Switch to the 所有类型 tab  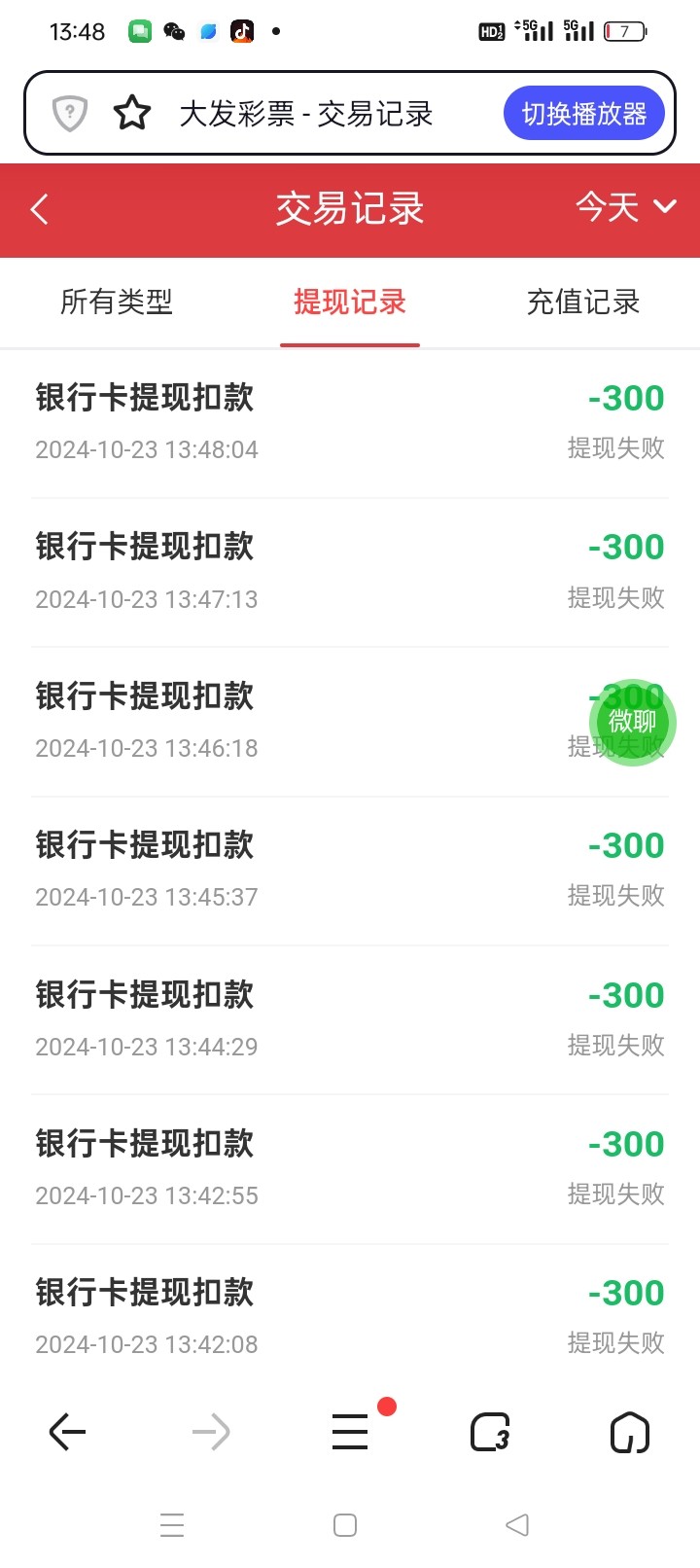tap(117, 303)
